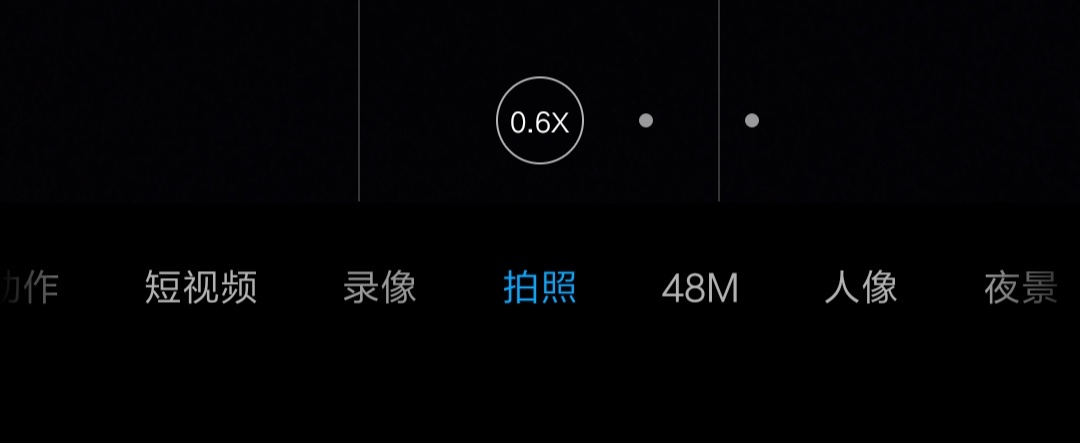The image size is (1080, 443).
Task: Switch to 录像 video mode
Action: click(379, 288)
